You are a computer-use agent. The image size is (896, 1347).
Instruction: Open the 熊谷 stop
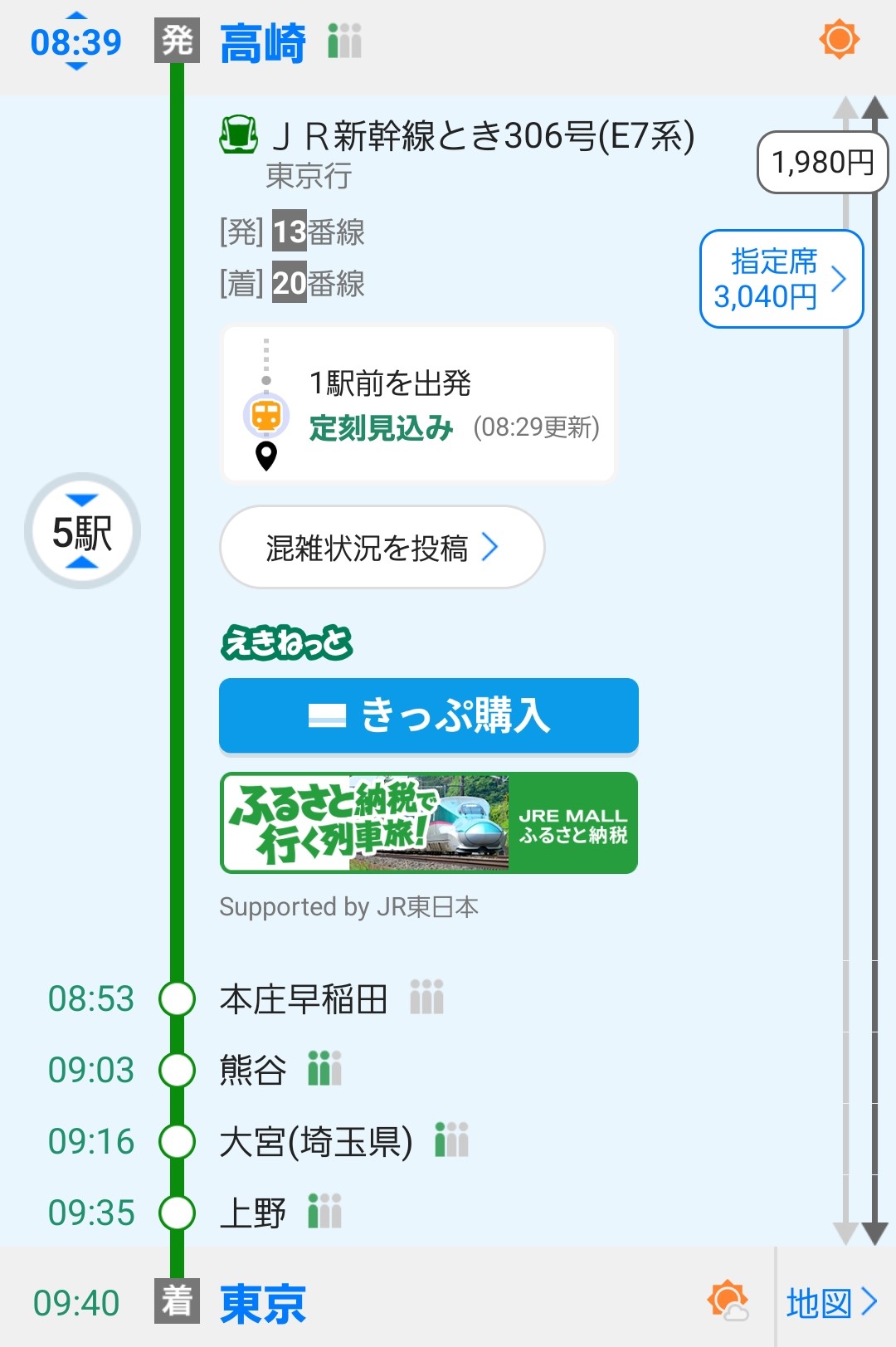(253, 1070)
